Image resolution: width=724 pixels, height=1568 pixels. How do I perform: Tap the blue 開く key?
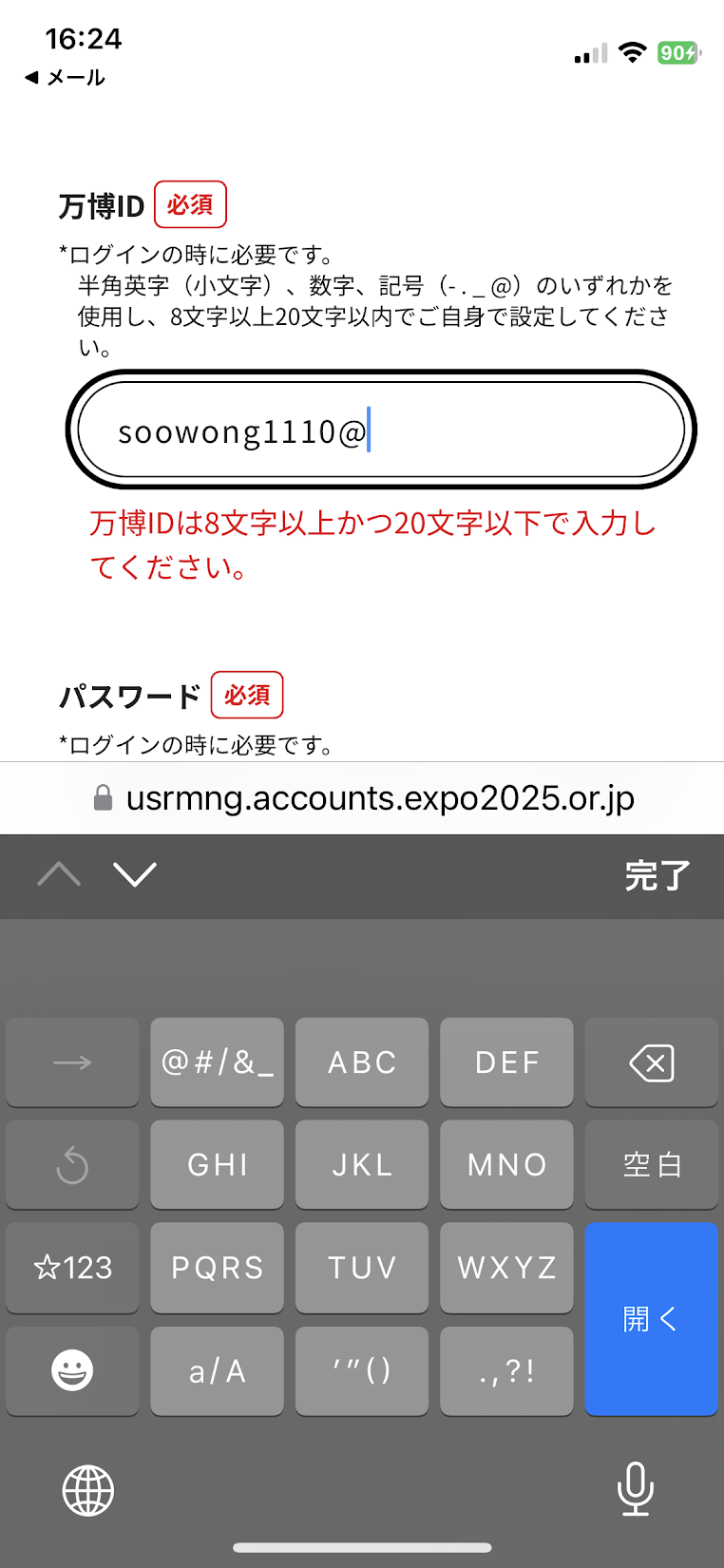652,1319
